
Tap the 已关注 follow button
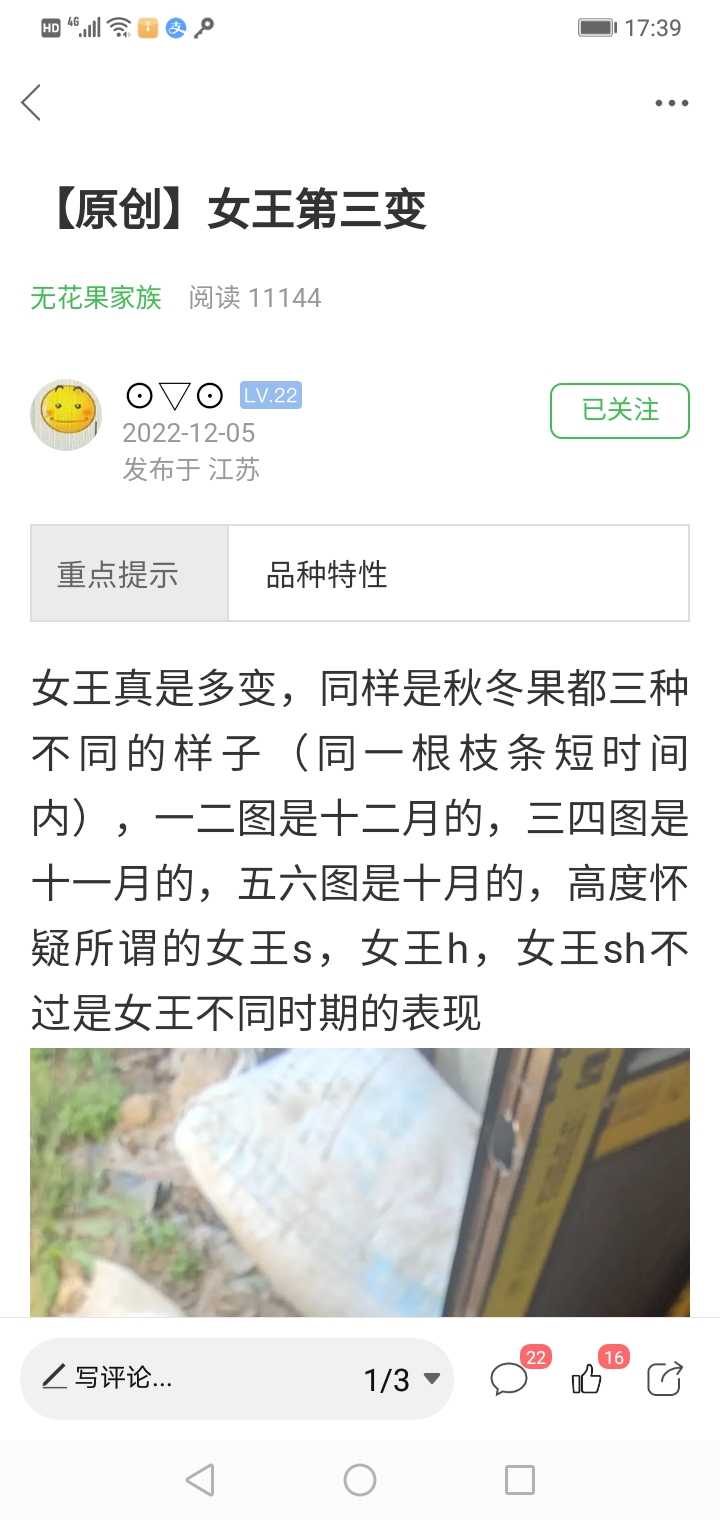point(620,410)
